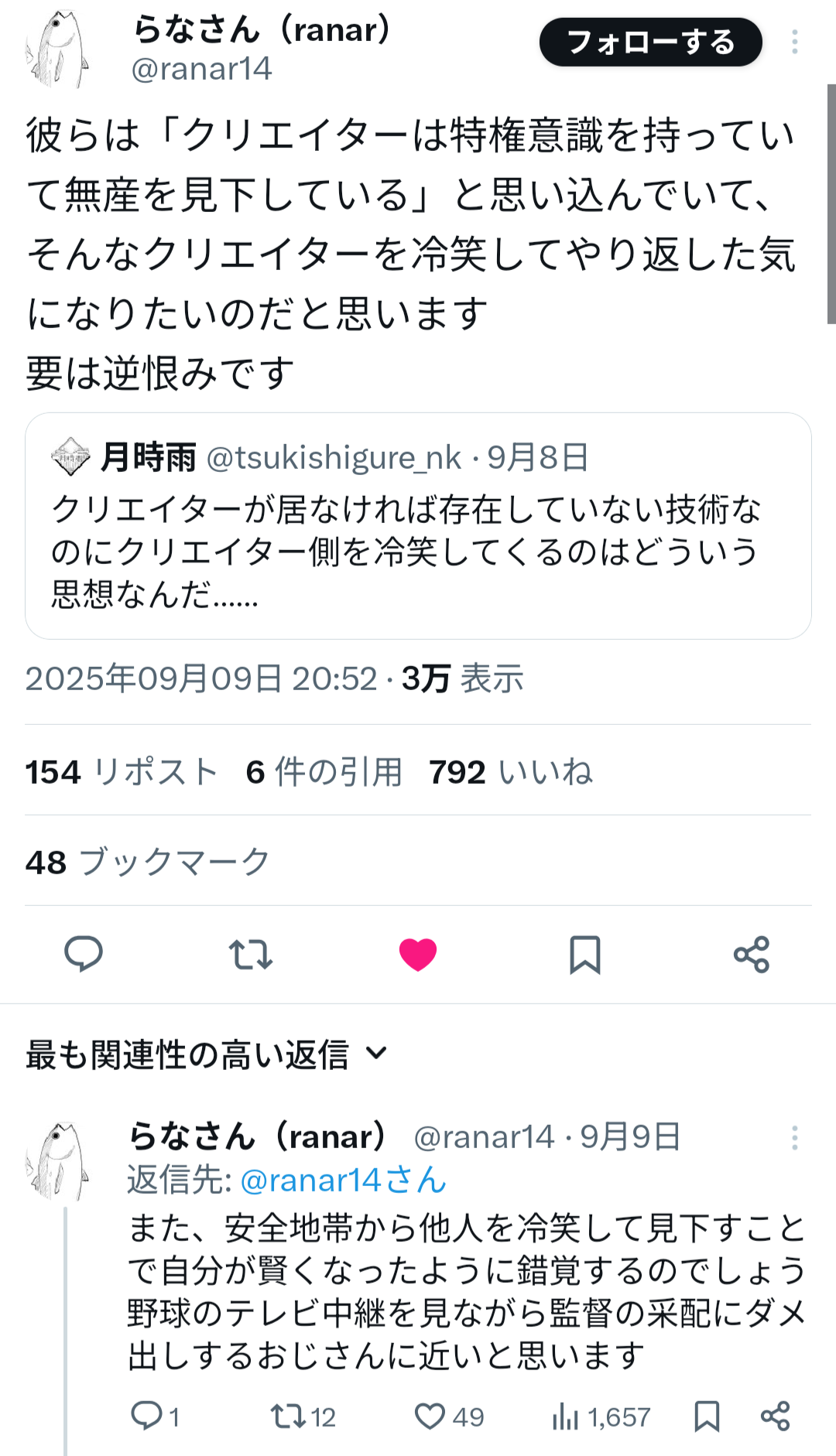Reply to the main post
The height and width of the screenshot is (1456, 836).
84,954
